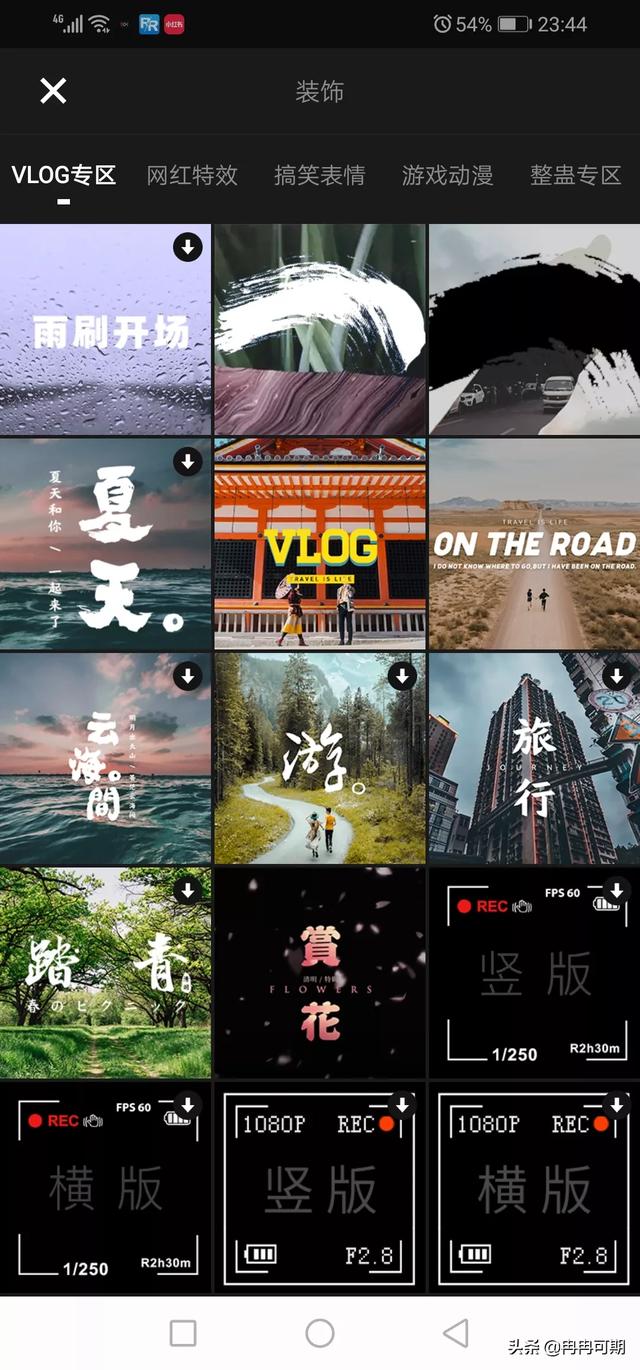Choose the 1080P 横版 camera frame
Image resolution: width=640 pixels, height=1370 pixels.
534,1187
